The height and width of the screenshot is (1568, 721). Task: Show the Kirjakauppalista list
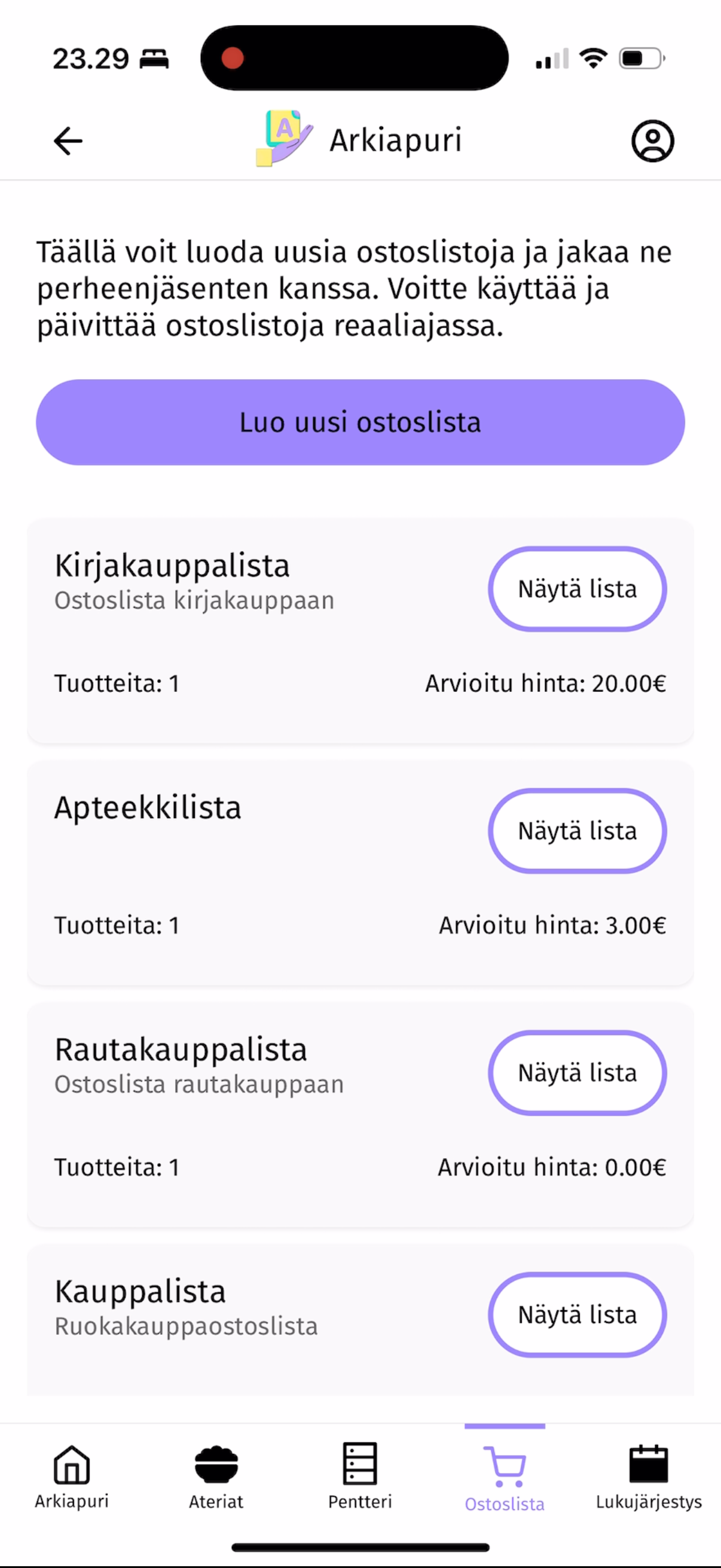[578, 588]
